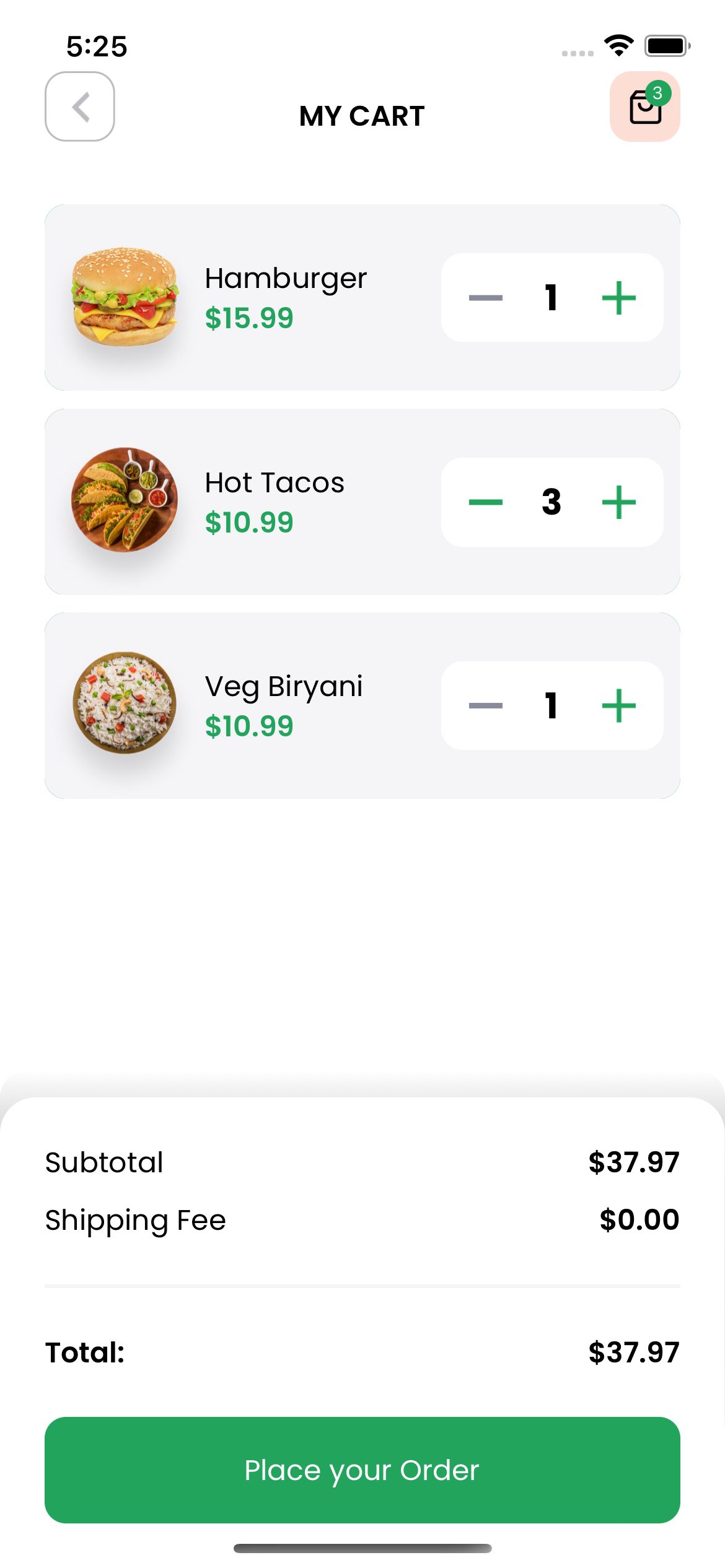Place your Order
Viewport: 725px width, 1568px height.
362,1470
